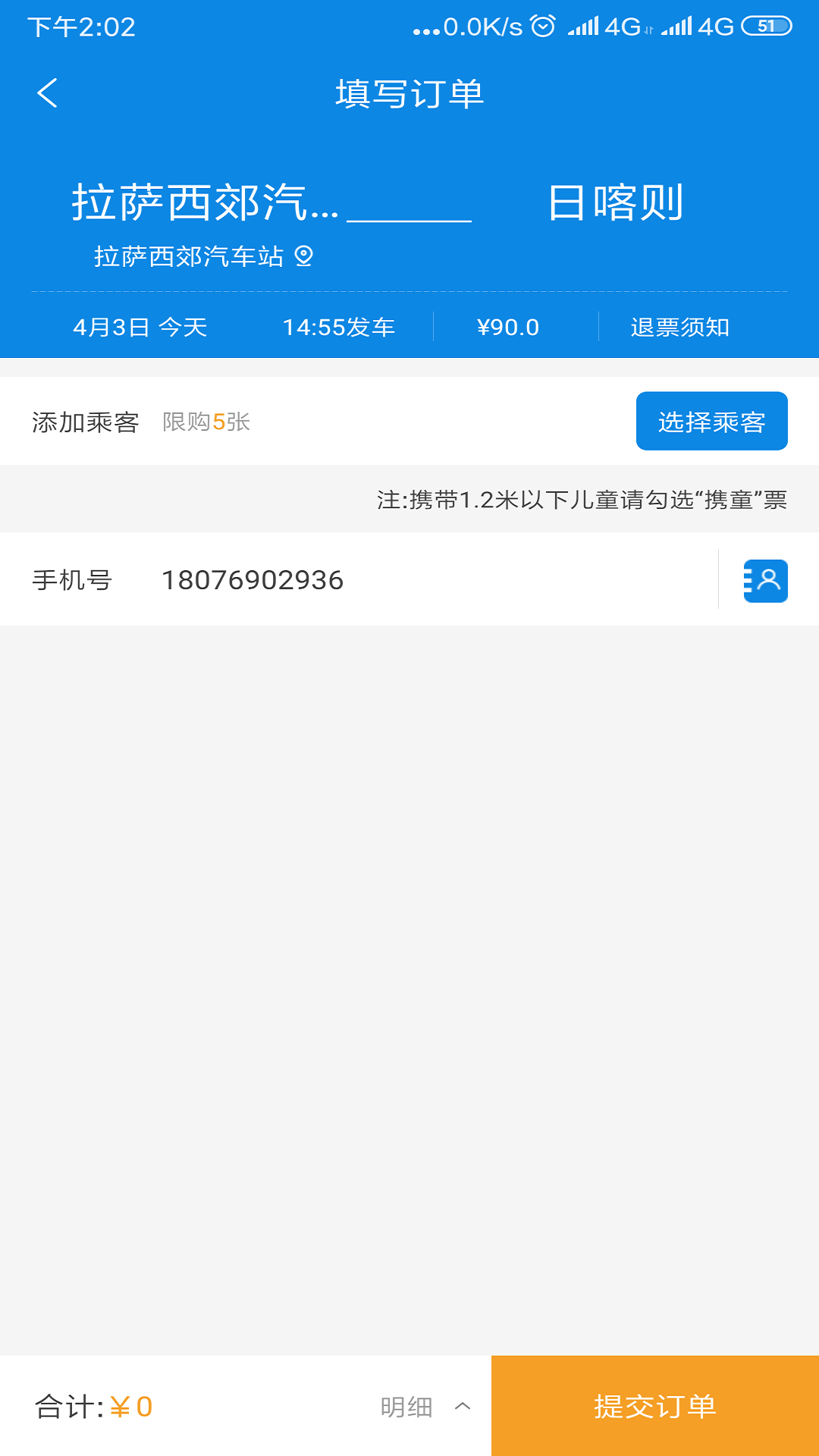Submit order with 提交订单

tap(655, 1406)
